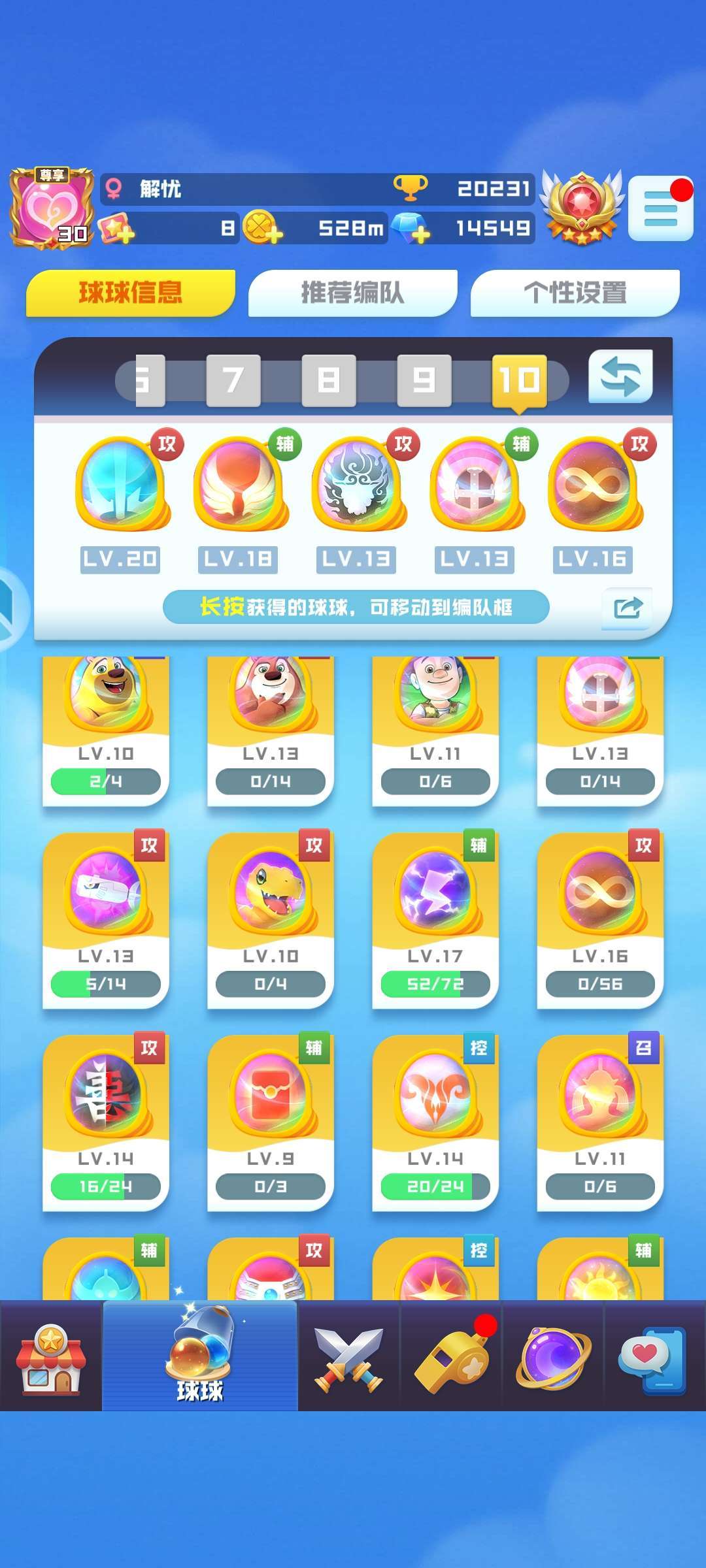The width and height of the screenshot is (706, 1568).
Task: Open the lightning ball card LV.17 52/72
Action: [x=435, y=920]
